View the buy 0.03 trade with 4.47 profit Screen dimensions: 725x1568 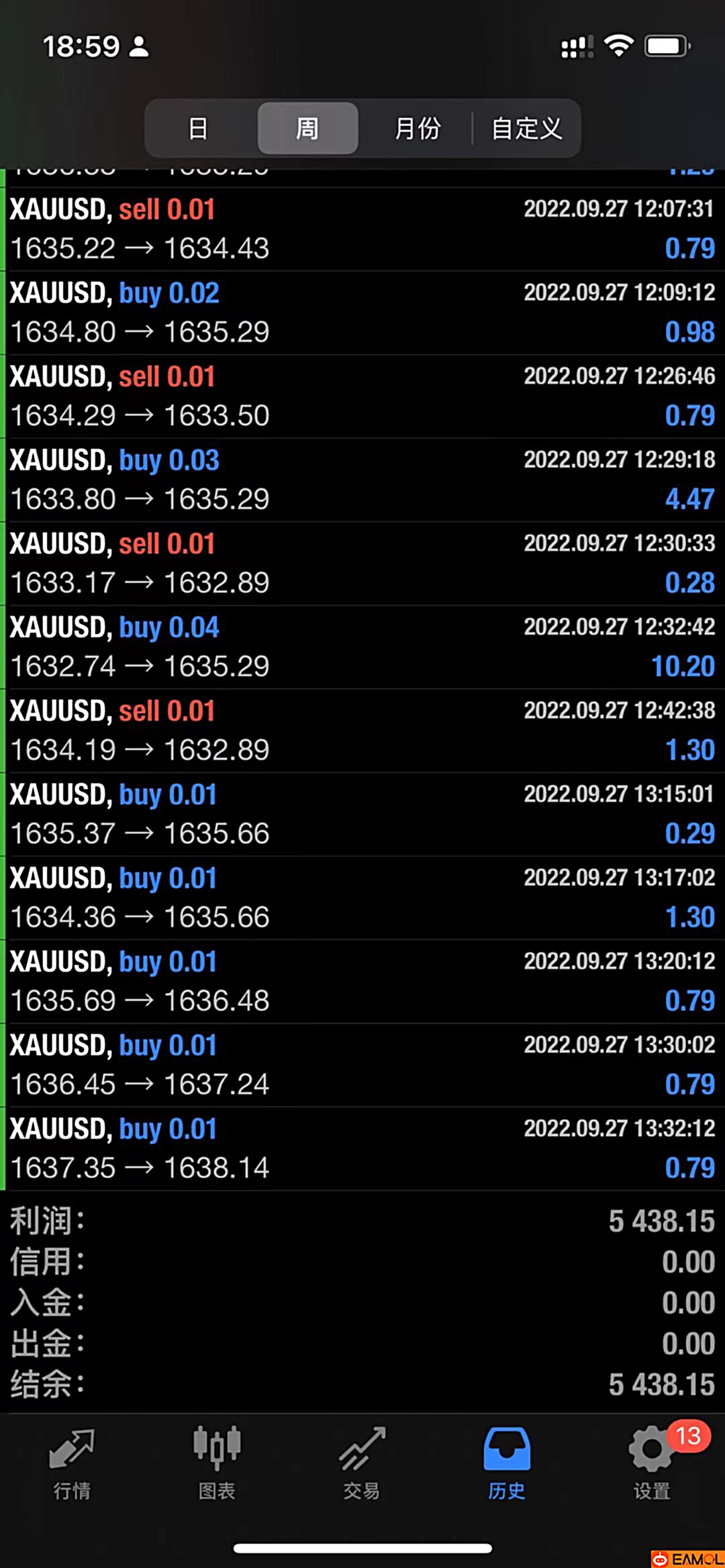point(362,480)
